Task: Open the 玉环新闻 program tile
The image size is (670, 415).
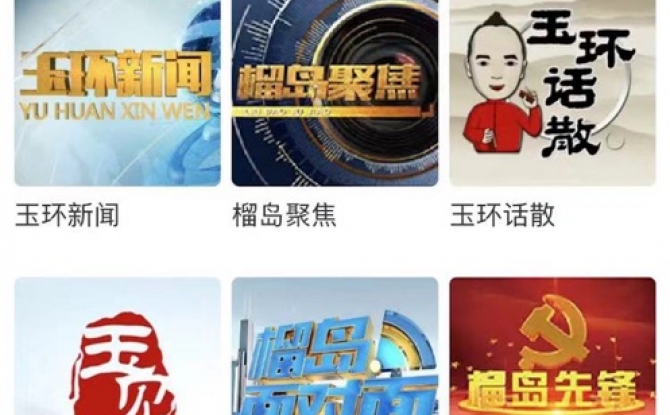Action: 117,92
